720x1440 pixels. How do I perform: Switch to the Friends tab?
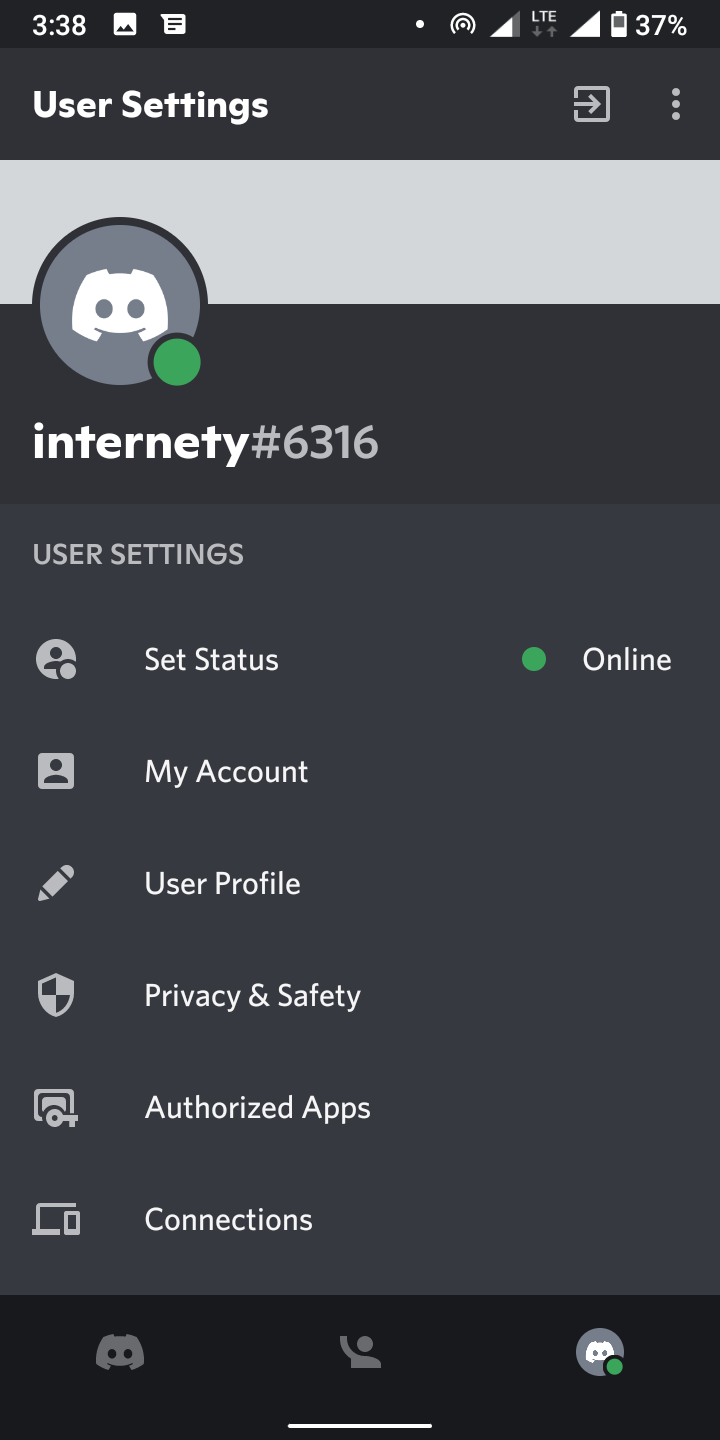point(360,1353)
